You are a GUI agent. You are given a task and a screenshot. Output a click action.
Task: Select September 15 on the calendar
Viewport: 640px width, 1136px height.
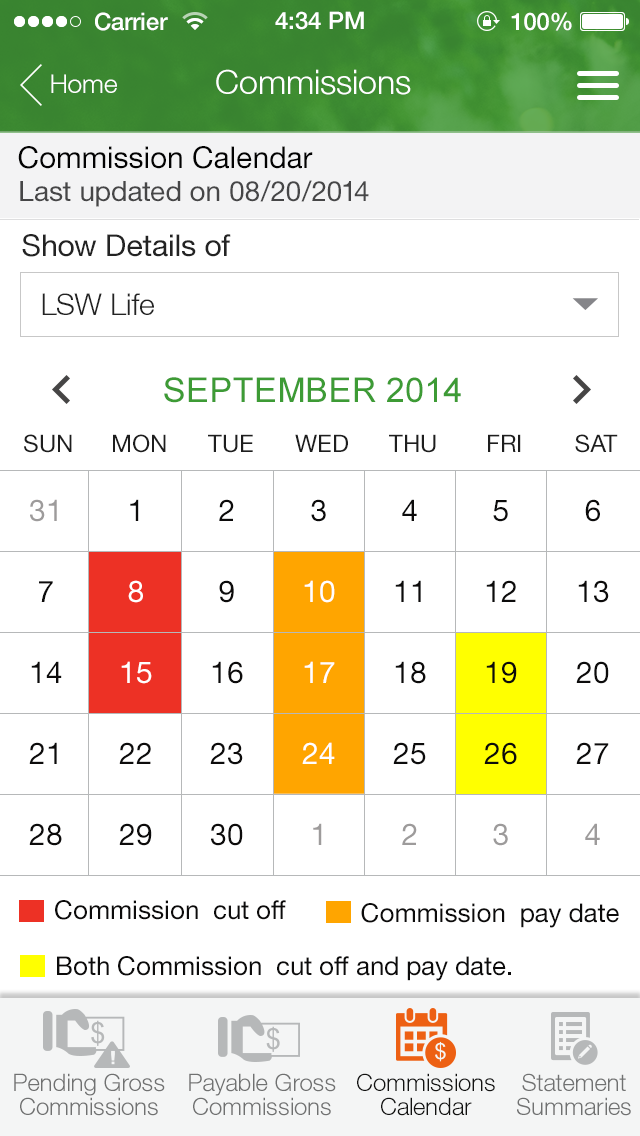[x=135, y=673]
